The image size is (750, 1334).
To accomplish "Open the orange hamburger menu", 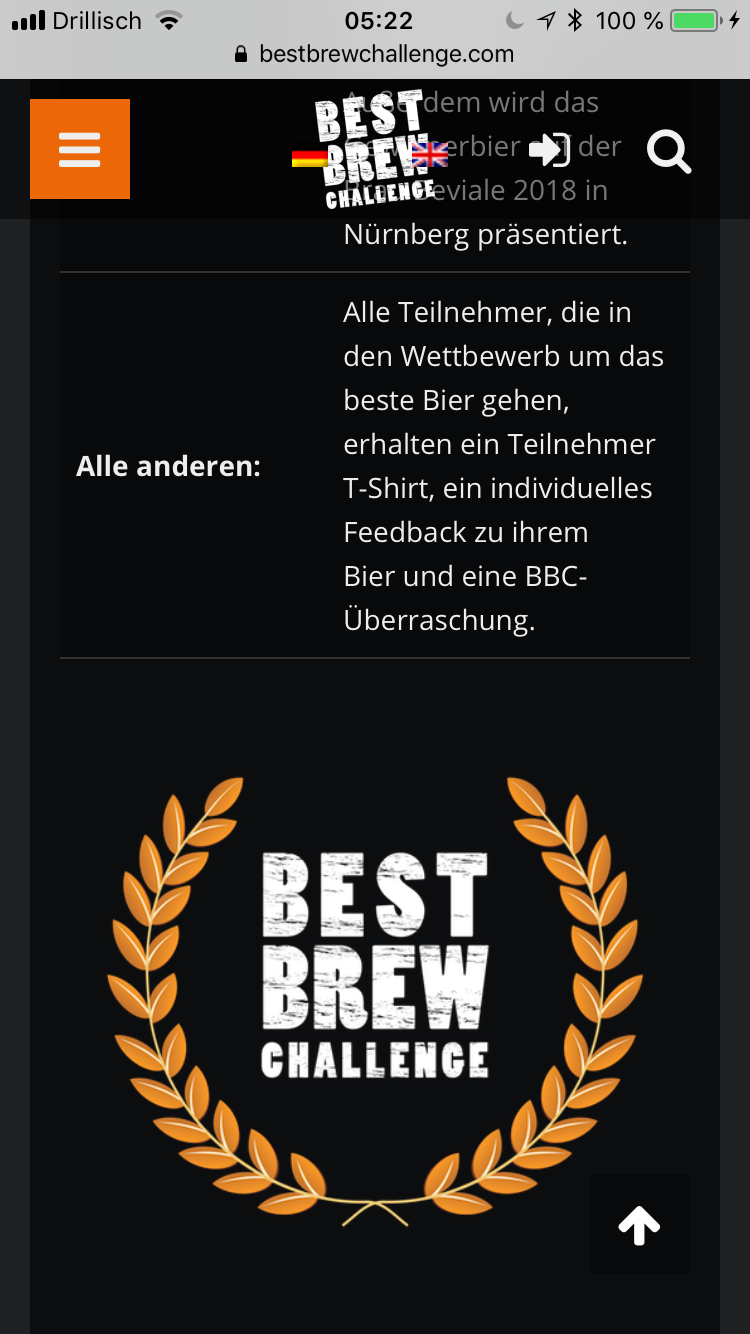I will click(x=80, y=149).
